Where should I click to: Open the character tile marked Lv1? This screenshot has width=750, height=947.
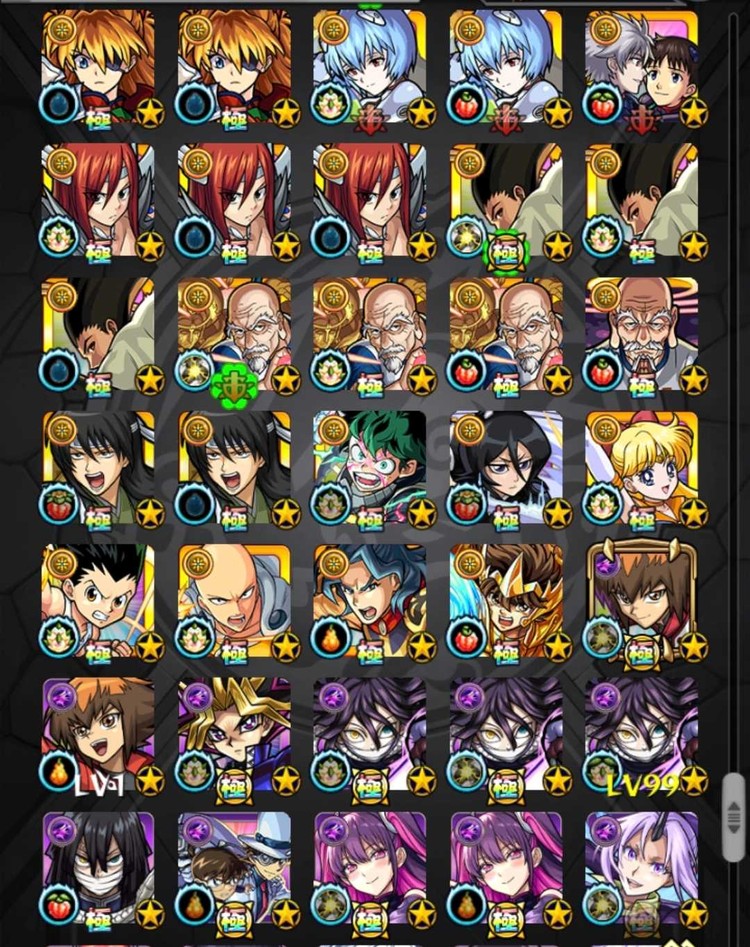[x=97, y=735]
